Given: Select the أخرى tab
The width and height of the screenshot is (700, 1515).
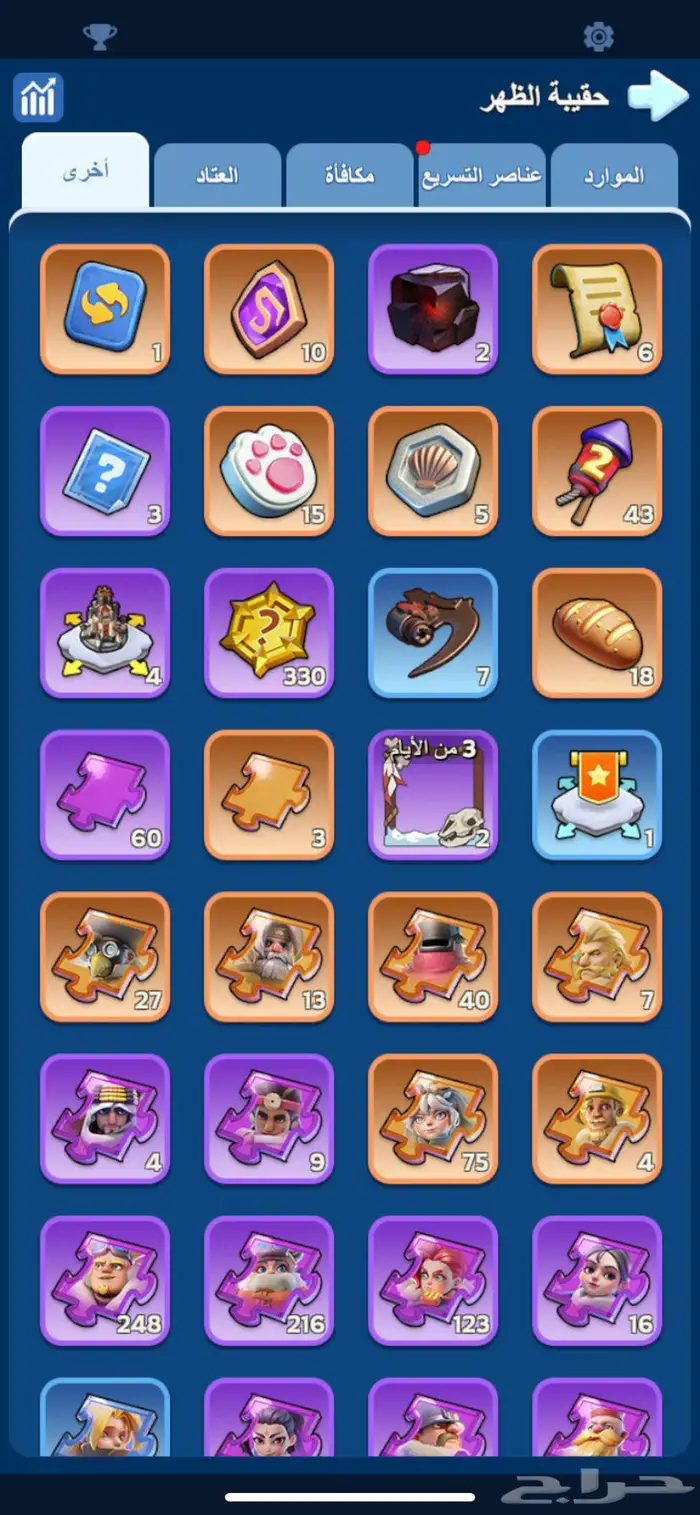Looking at the screenshot, I should pos(86,172).
